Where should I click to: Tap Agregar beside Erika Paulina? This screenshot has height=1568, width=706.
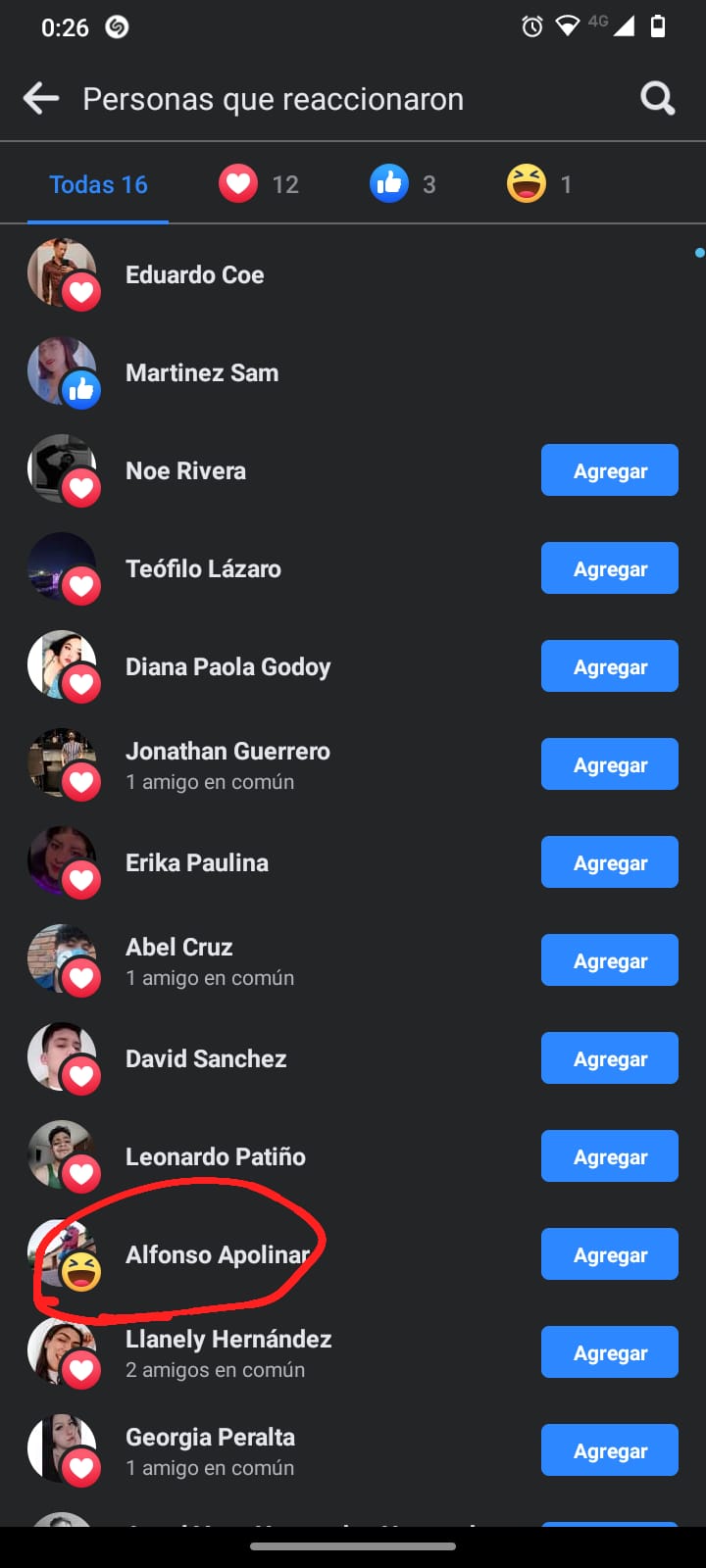(x=609, y=862)
